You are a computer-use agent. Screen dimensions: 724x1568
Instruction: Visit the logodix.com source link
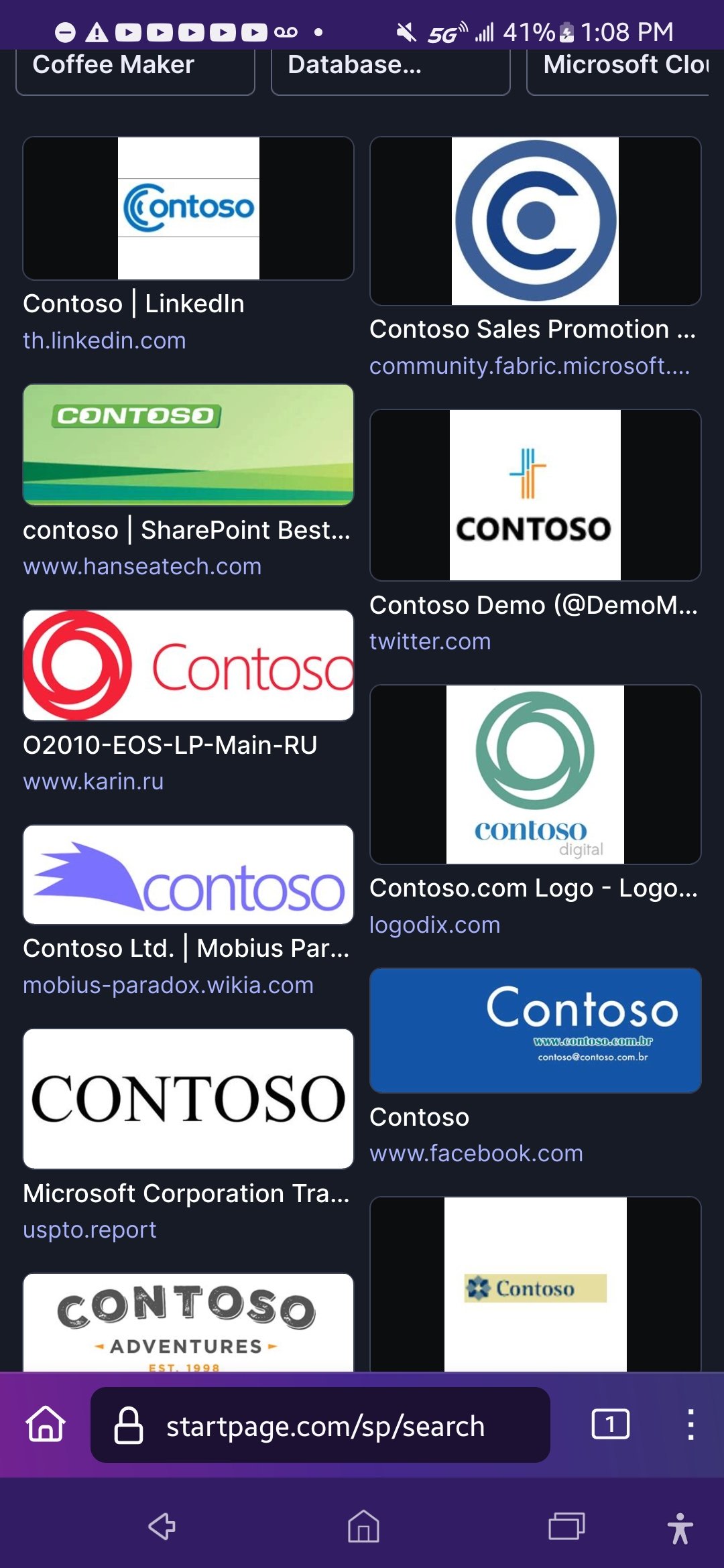[435, 925]
